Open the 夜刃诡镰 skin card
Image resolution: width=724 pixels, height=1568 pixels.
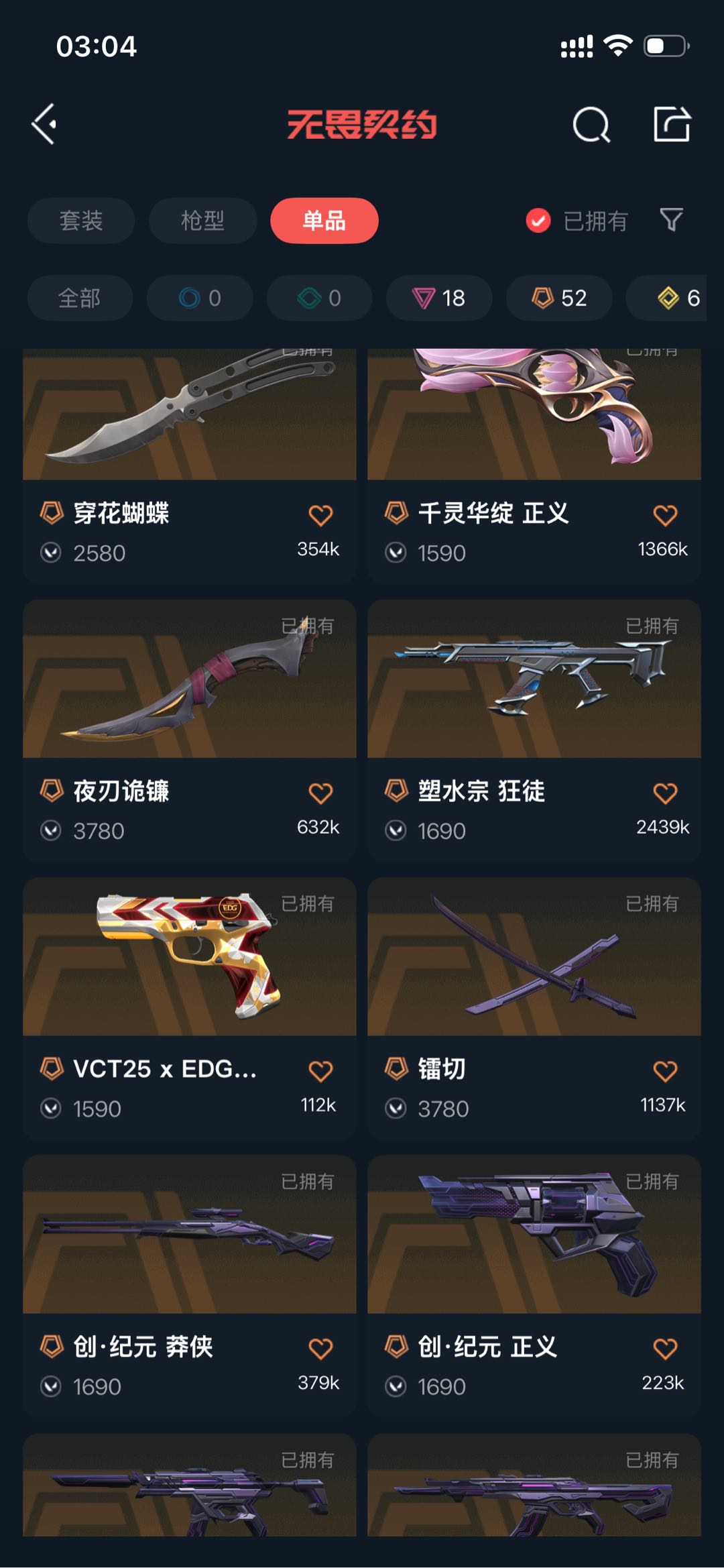click(190, 730)
